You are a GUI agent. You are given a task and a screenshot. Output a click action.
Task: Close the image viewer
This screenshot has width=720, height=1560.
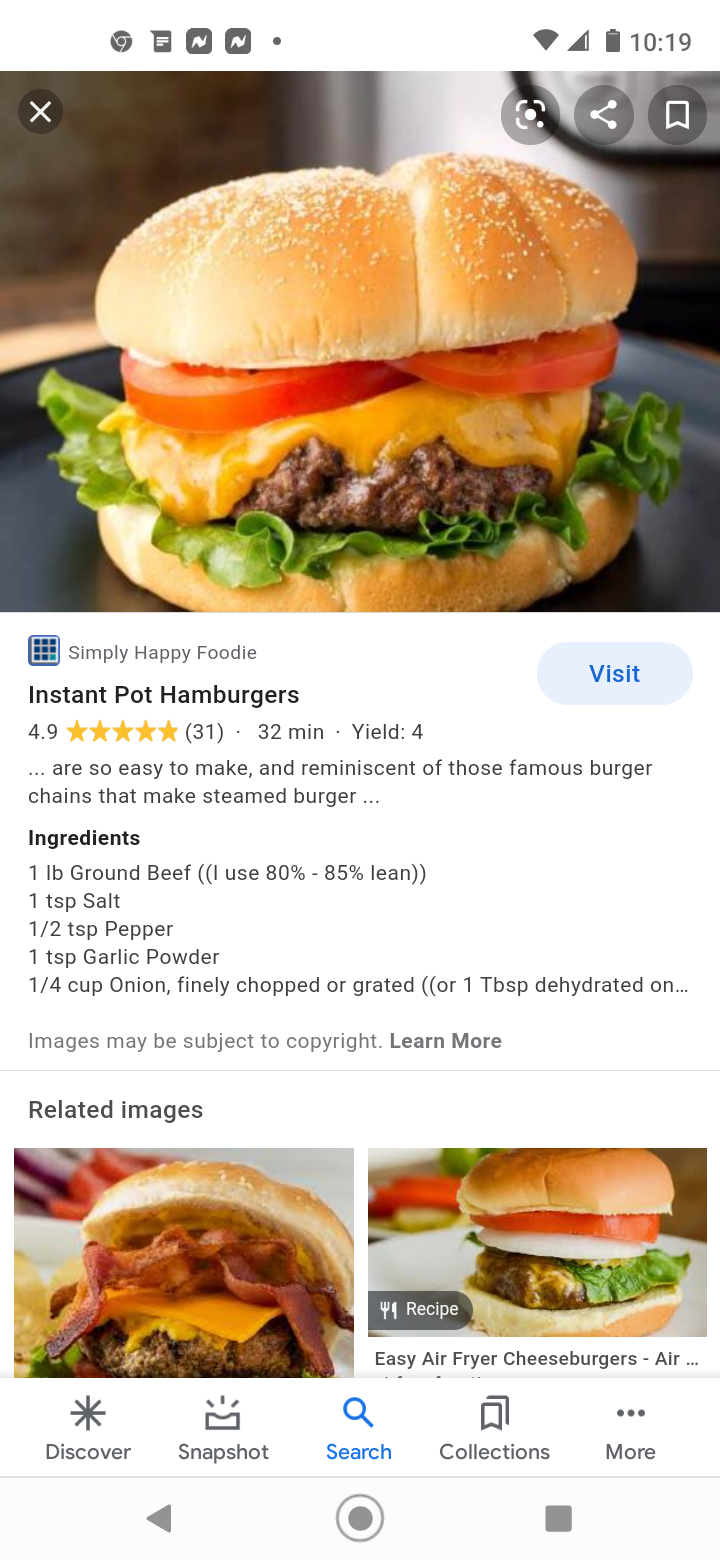pos(41,112)
